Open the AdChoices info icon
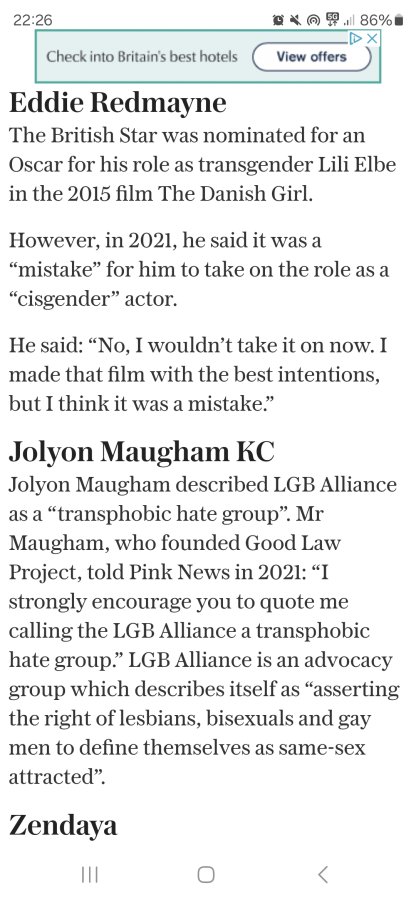The image size is (416, 900). [356, 38]
